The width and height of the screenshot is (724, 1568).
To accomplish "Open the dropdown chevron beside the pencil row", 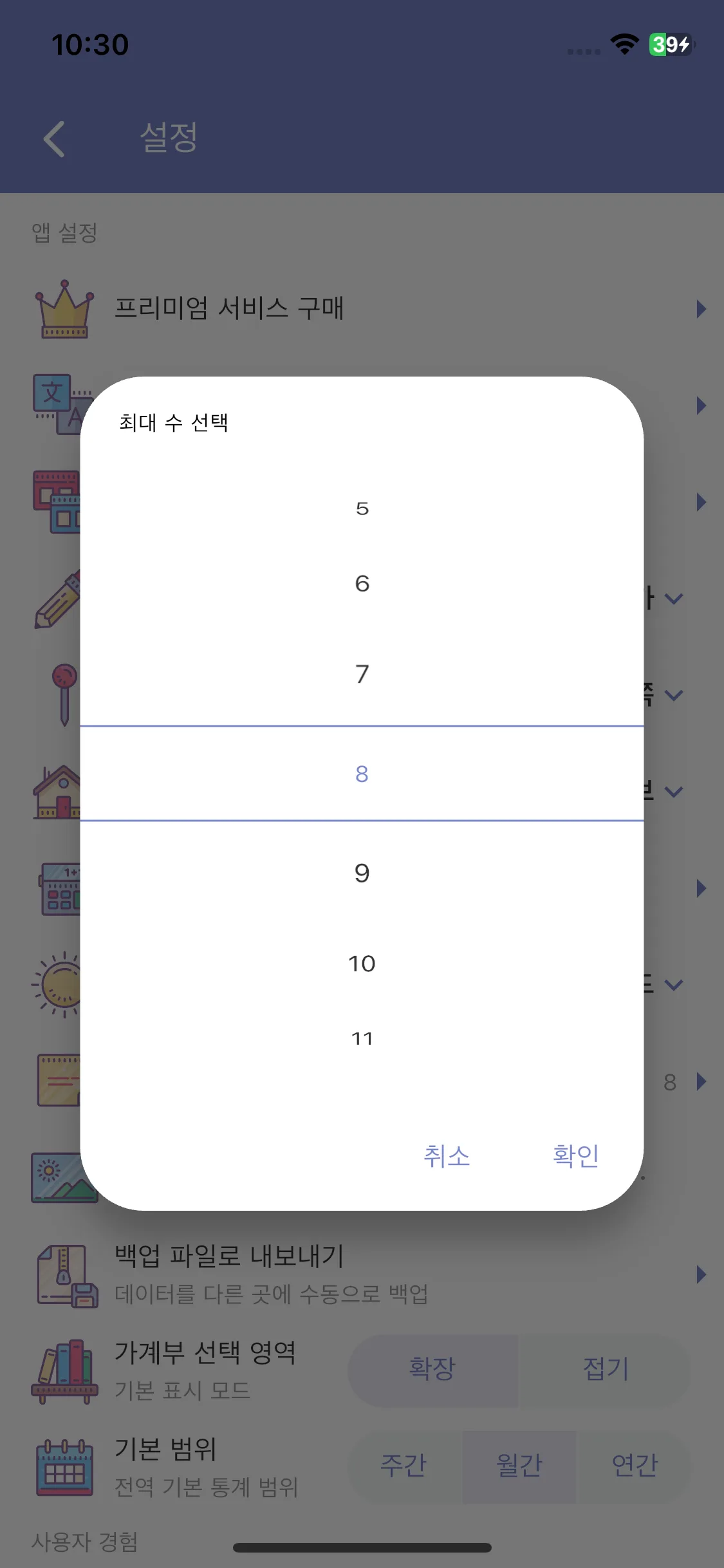I will [674, 599].
